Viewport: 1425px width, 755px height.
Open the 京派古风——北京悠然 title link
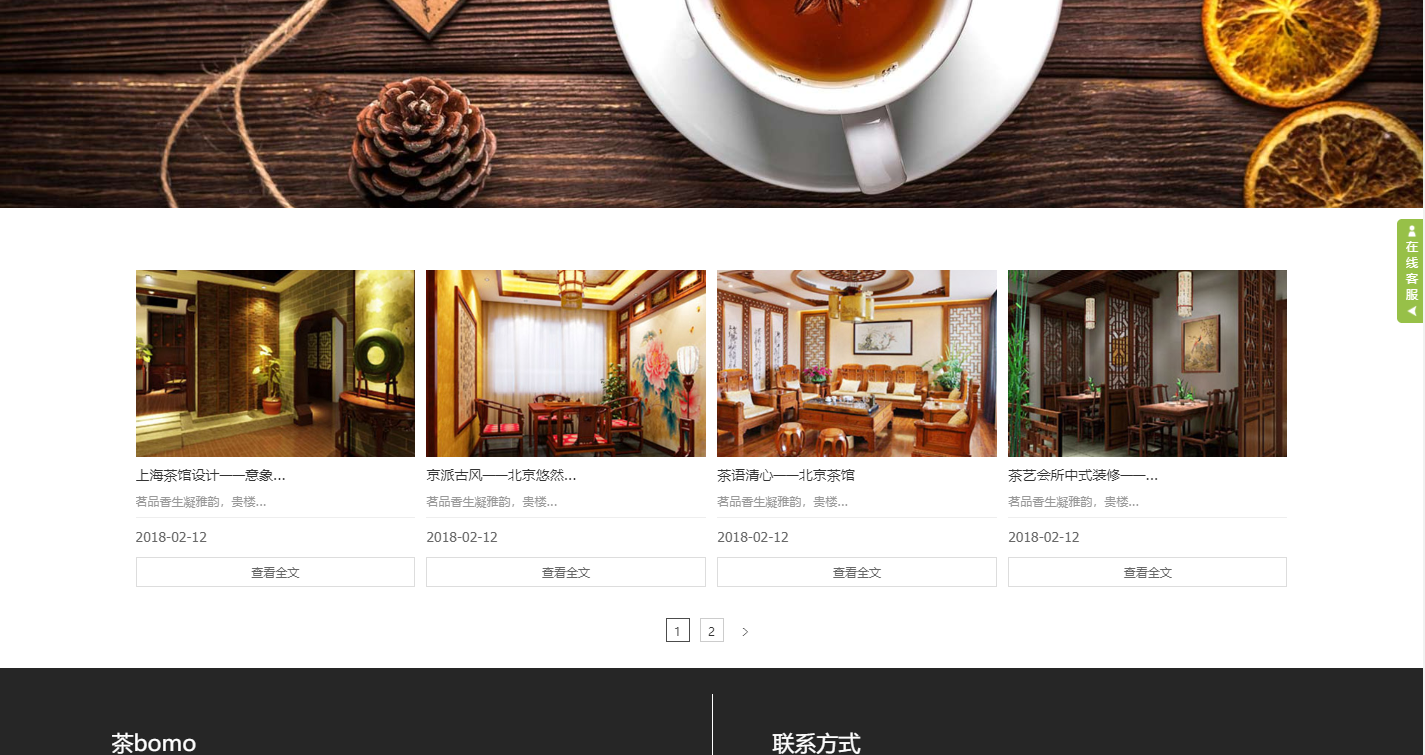(x=500, y=476)
